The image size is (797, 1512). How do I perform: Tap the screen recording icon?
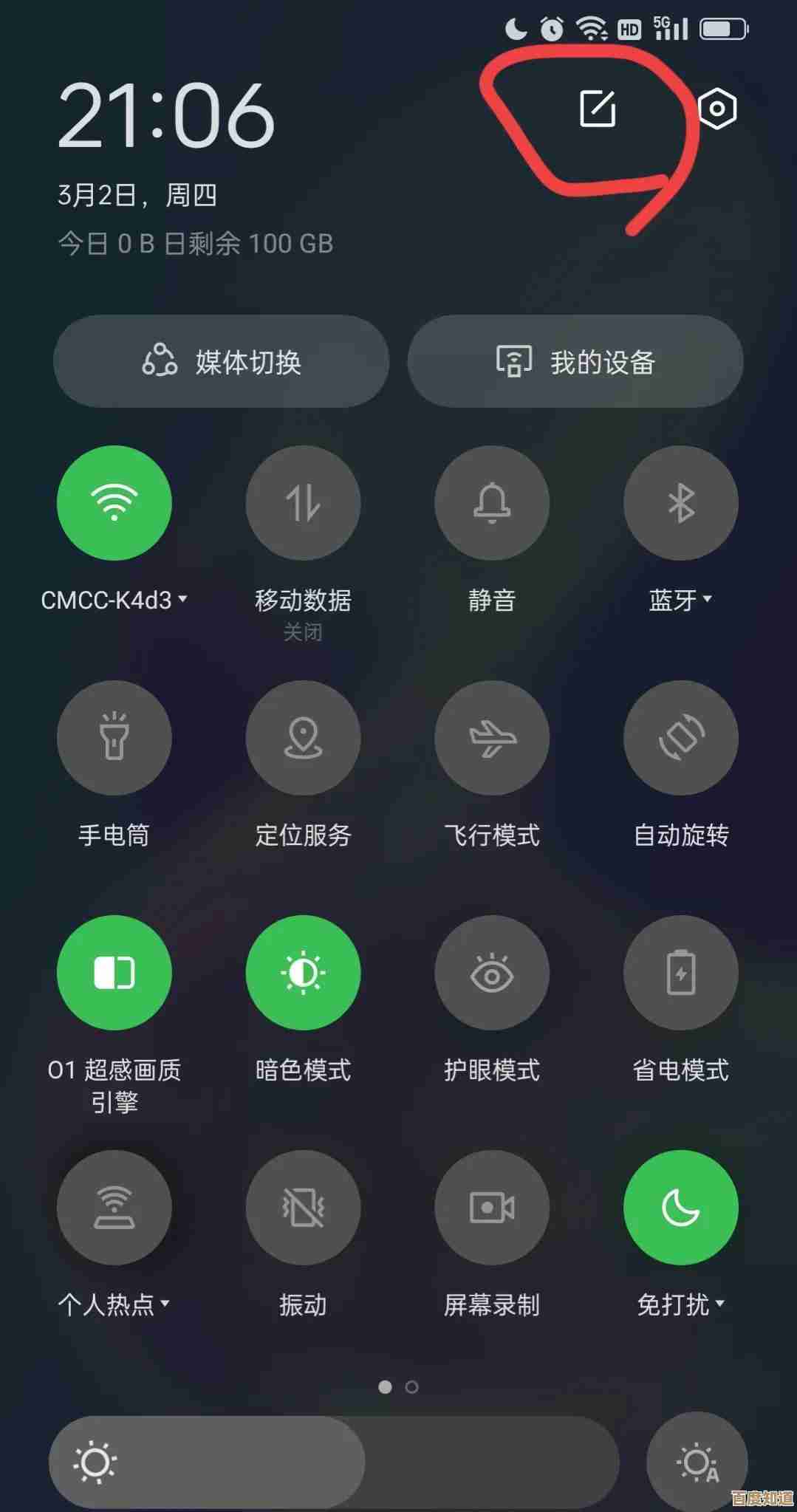click(x=492, y=1207)
